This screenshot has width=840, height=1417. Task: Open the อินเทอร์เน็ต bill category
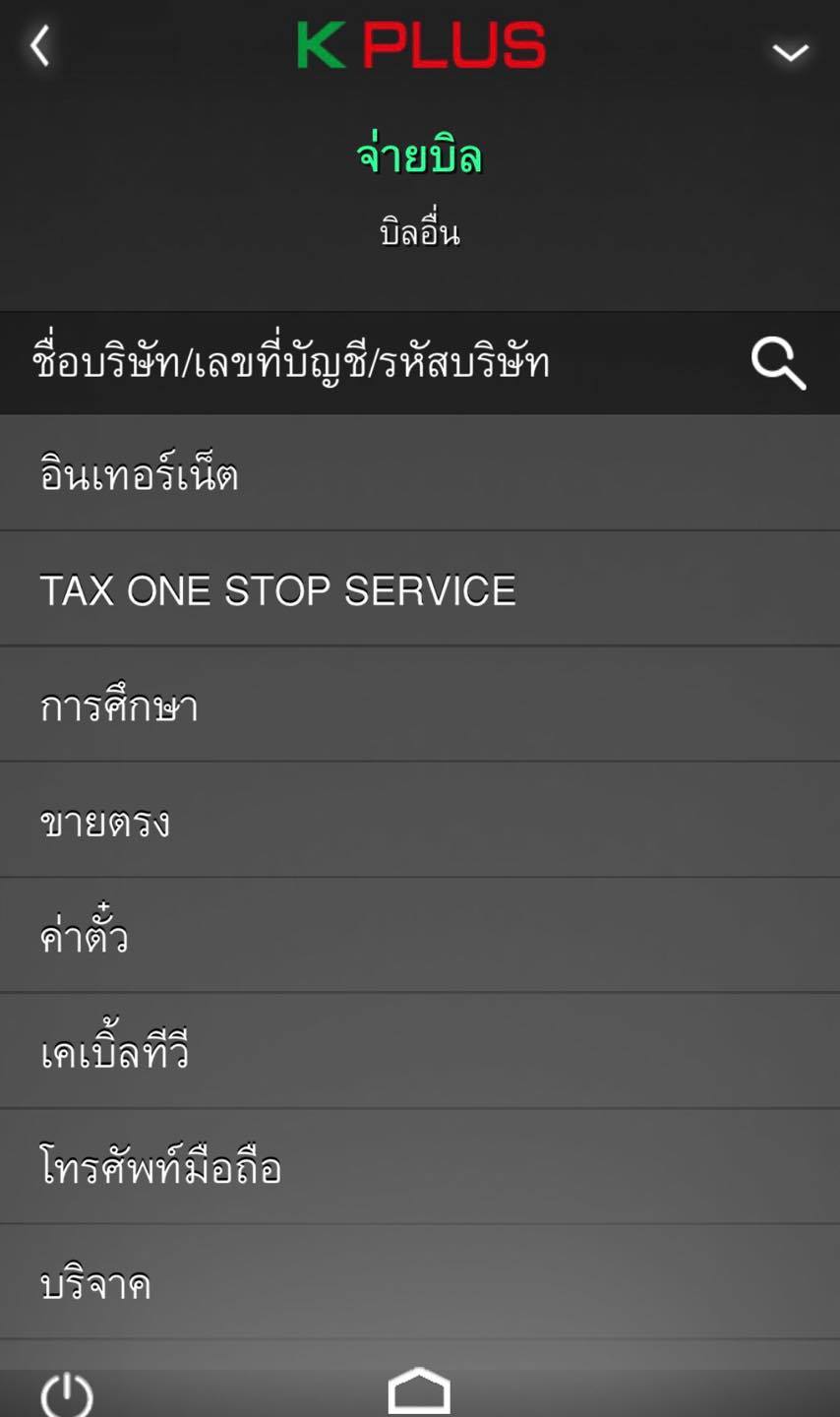pos(420,474)
